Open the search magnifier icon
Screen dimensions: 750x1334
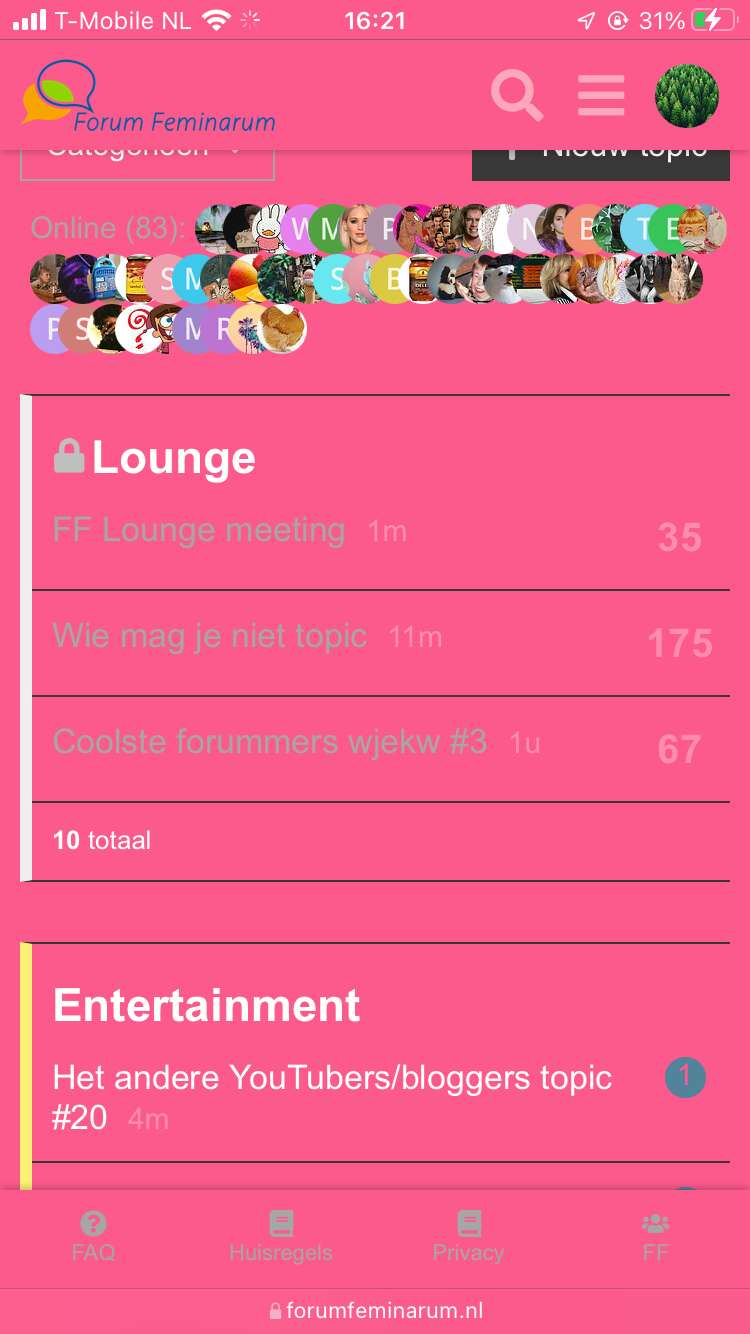pos(517,97)
